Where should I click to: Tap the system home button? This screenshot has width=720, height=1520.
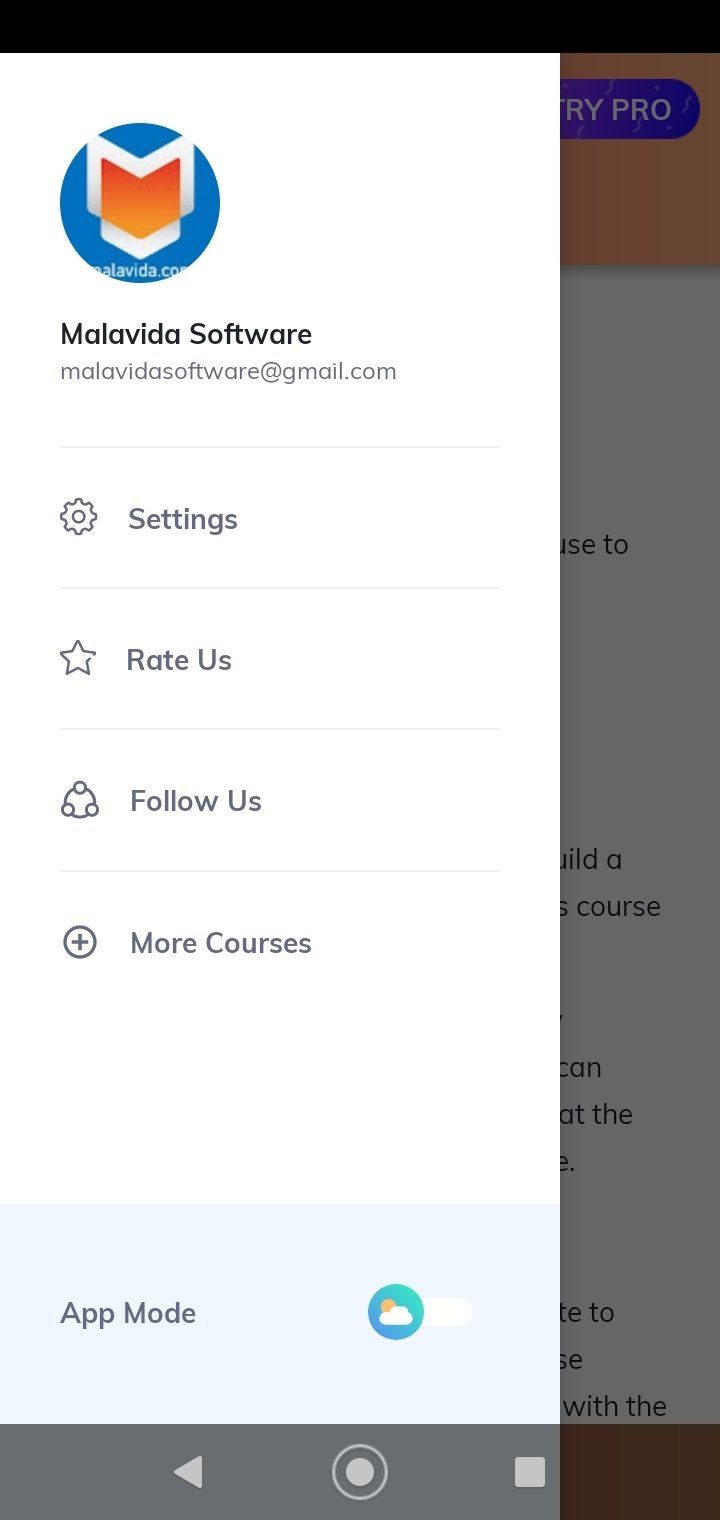pos(360,1472)
